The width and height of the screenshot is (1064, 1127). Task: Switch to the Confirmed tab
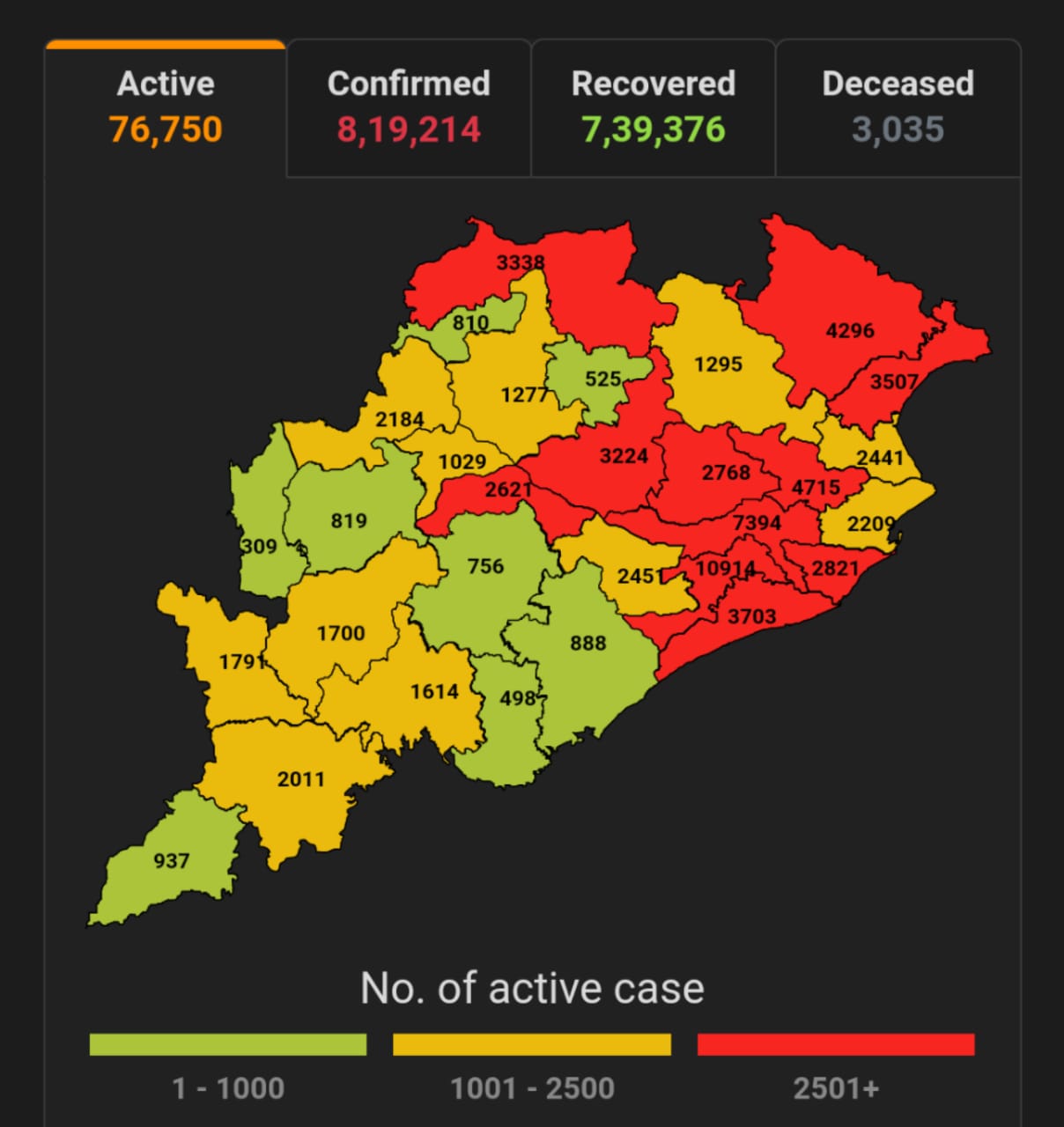click(x=409, y=107)
